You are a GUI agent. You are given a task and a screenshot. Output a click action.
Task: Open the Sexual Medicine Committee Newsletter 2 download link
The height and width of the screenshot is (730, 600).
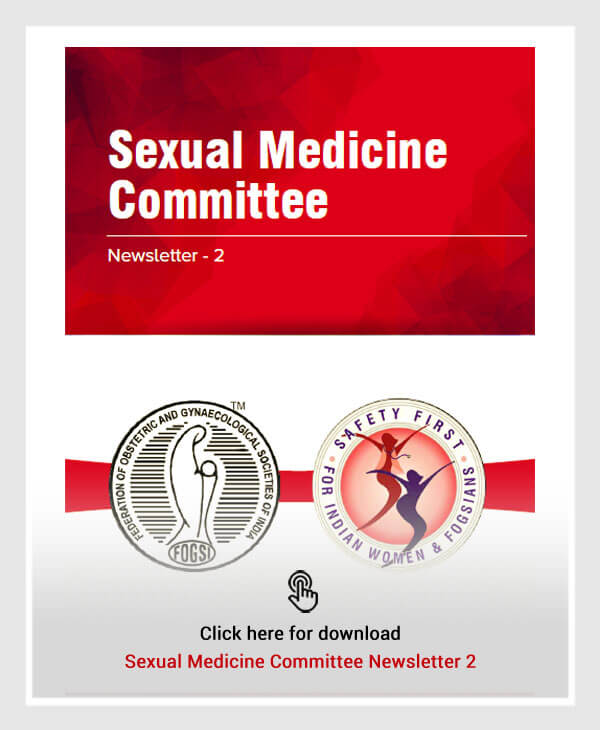click(x=300, y=662)
